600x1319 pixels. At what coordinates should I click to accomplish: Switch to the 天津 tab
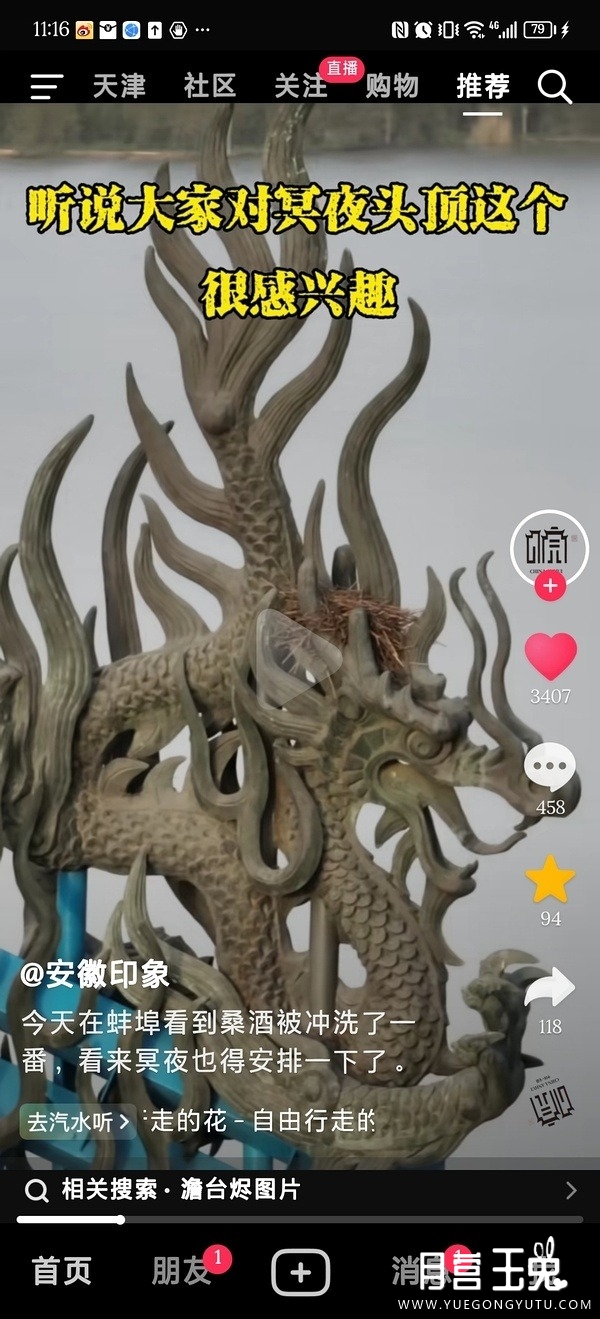tap(119, 87)
